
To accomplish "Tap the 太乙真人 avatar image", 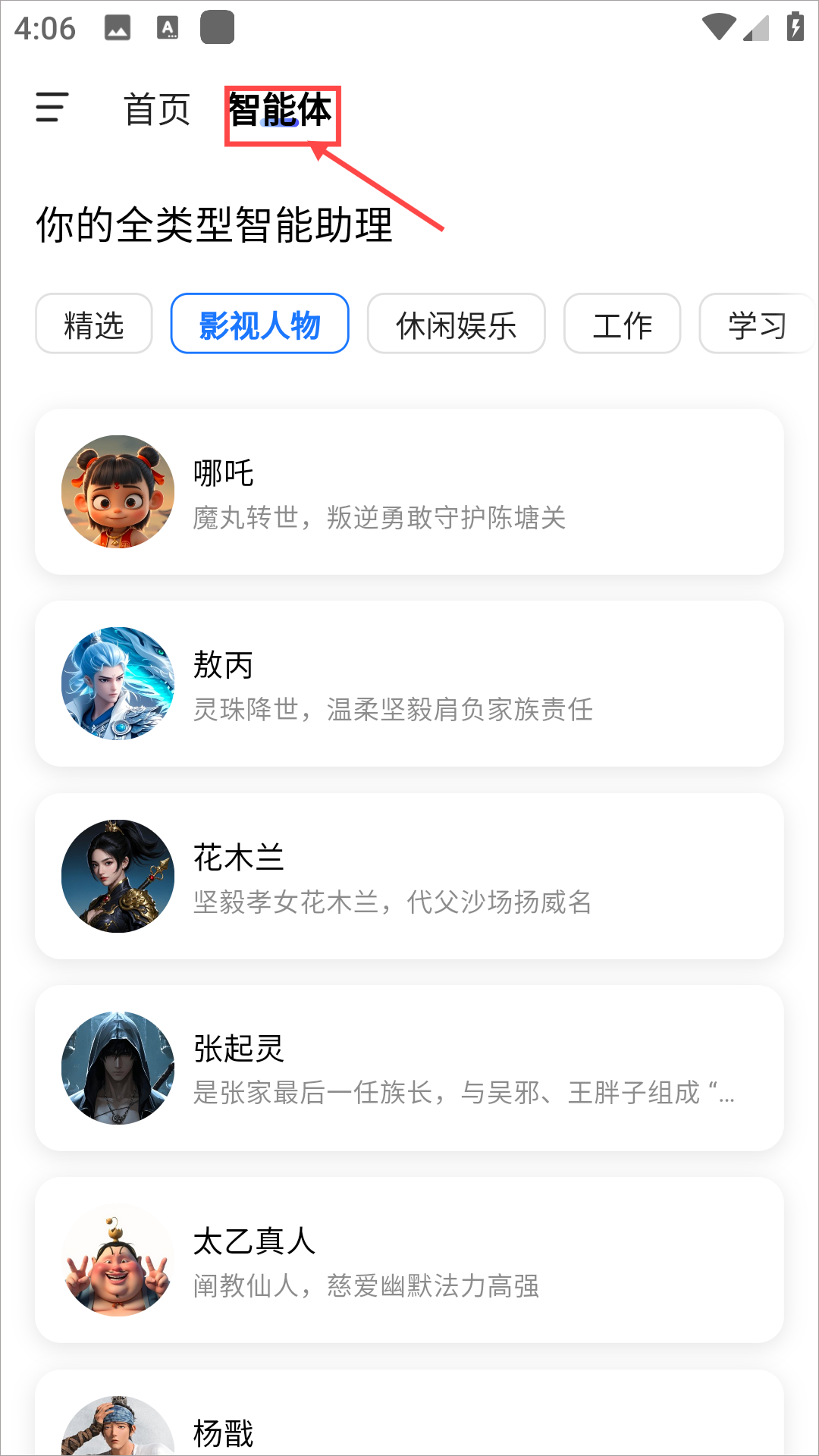I will (x=118, y=1259).
